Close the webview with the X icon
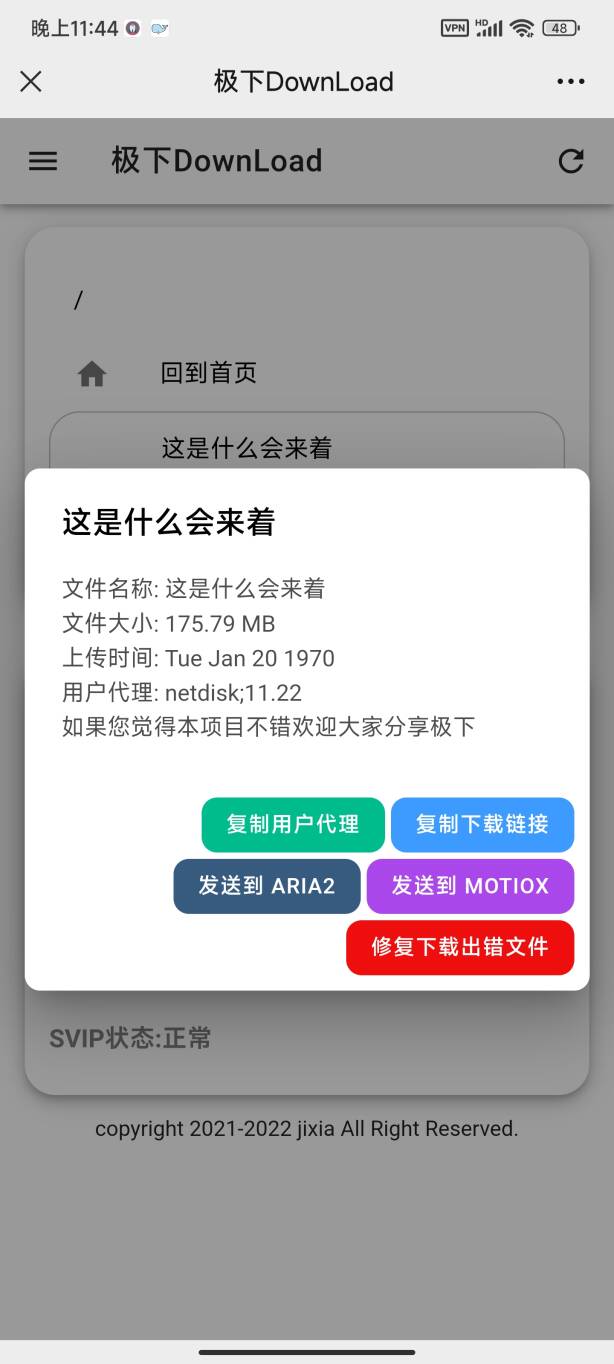 coord(31,81)
